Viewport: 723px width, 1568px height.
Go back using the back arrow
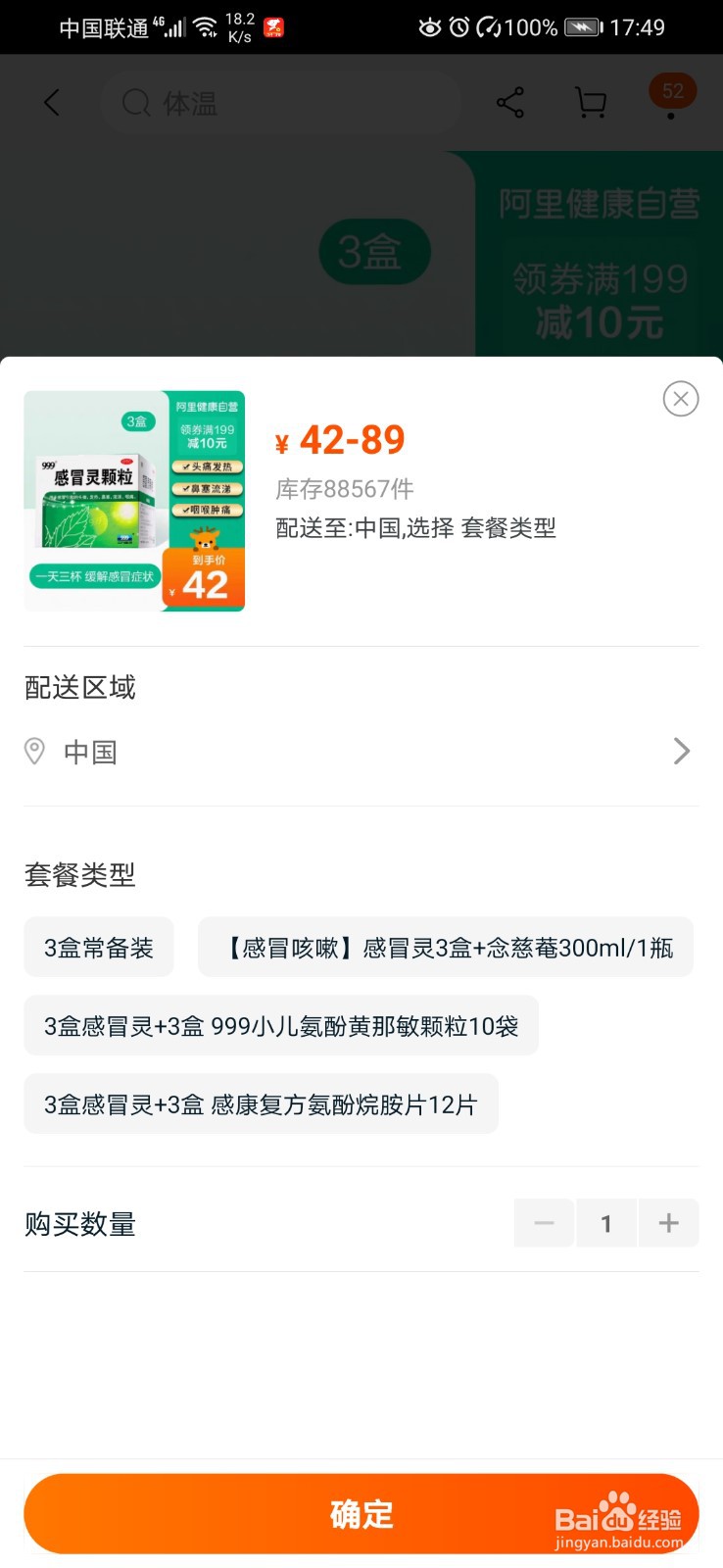pyautogui.click(x=51, y=102)
